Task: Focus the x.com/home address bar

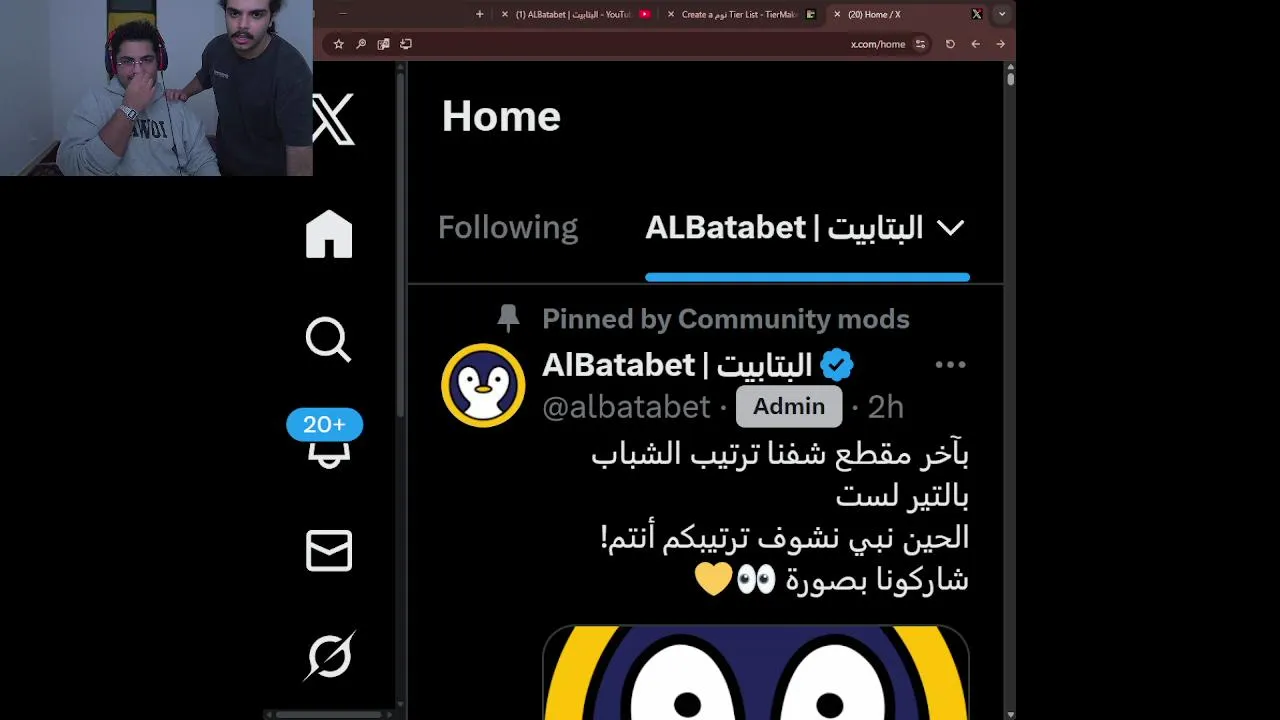Action: click(877, 44)
